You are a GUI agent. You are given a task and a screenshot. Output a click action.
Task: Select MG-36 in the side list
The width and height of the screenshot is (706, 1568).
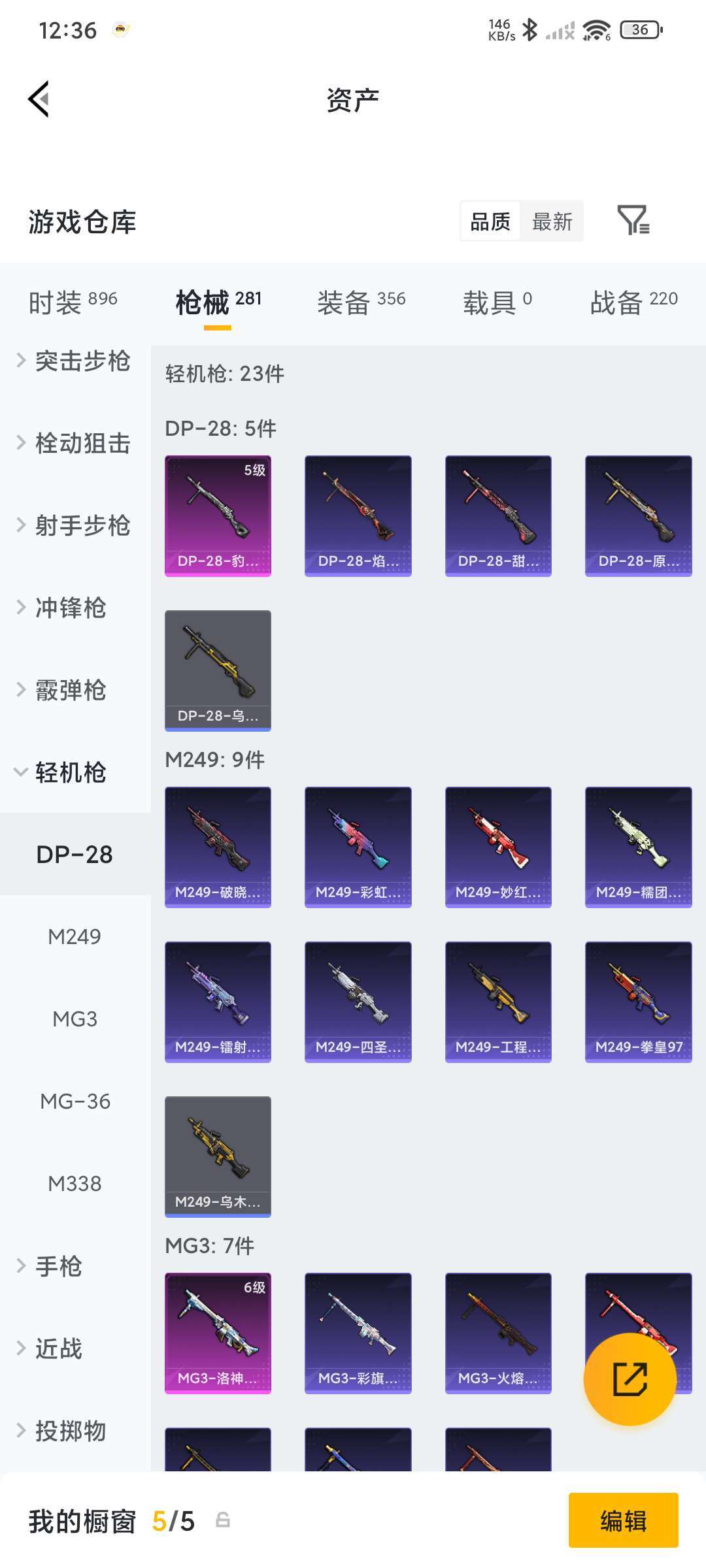coord(75,1101)
